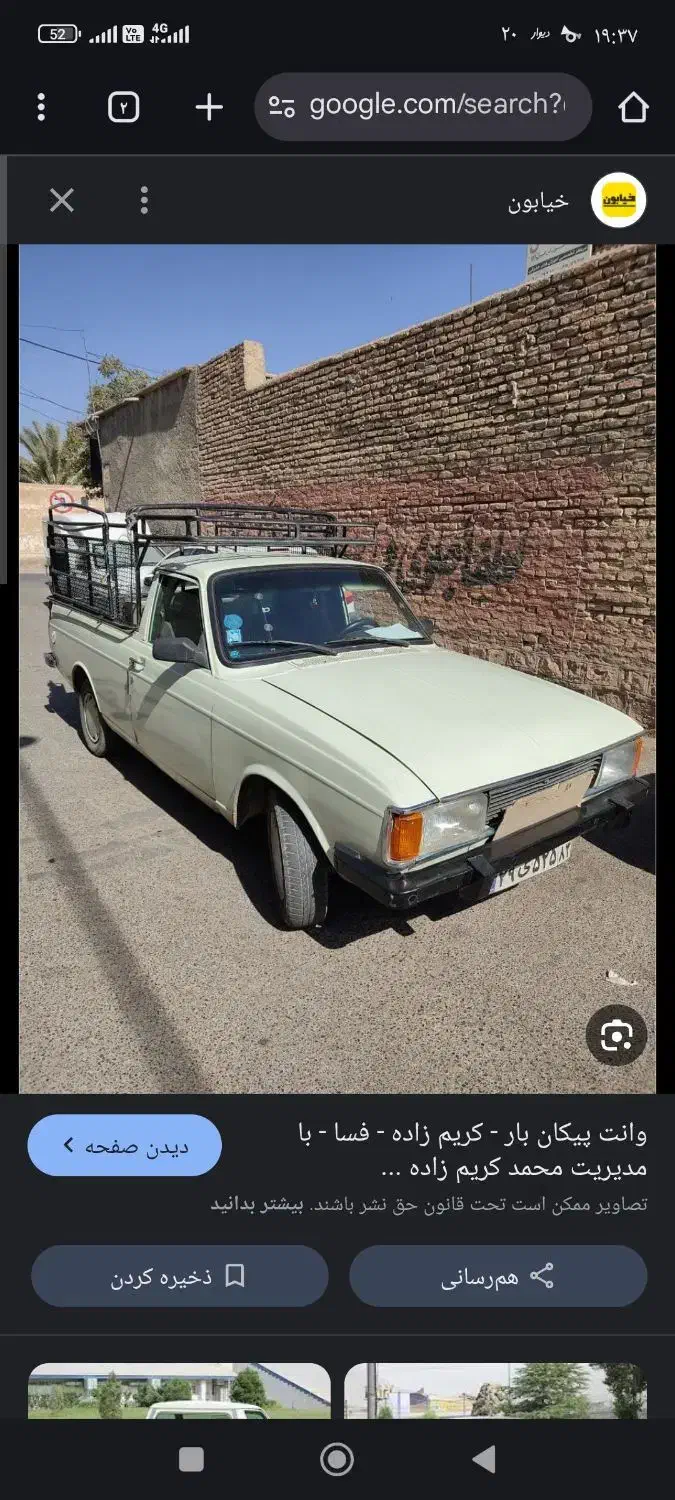Viewport: 675px width, 1500px height.
Task: Open a new browser tab
Action: pyautogui.click(x=208, y=107)
